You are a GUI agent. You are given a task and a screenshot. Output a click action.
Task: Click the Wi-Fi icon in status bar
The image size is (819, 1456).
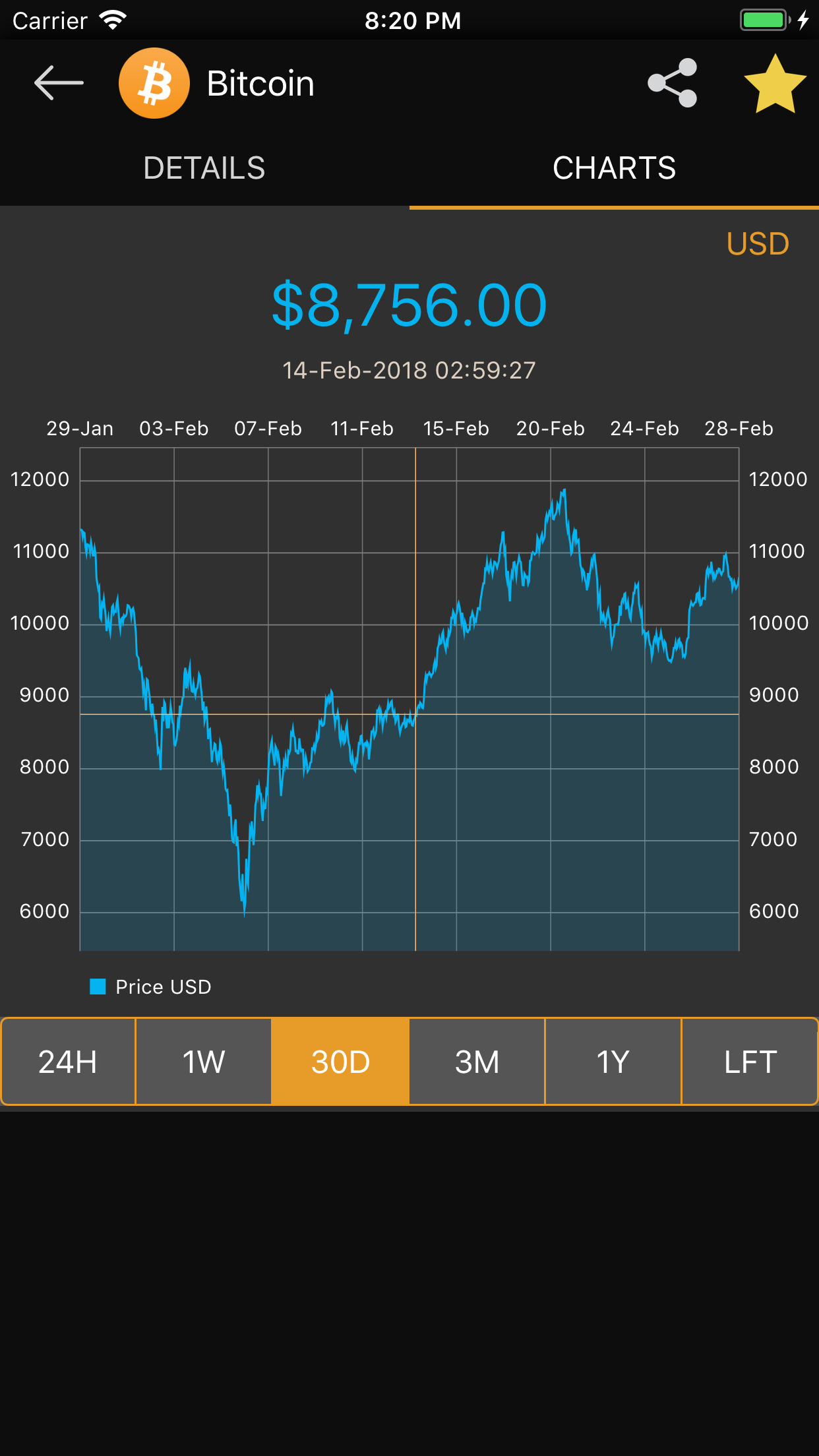point(113,18)
